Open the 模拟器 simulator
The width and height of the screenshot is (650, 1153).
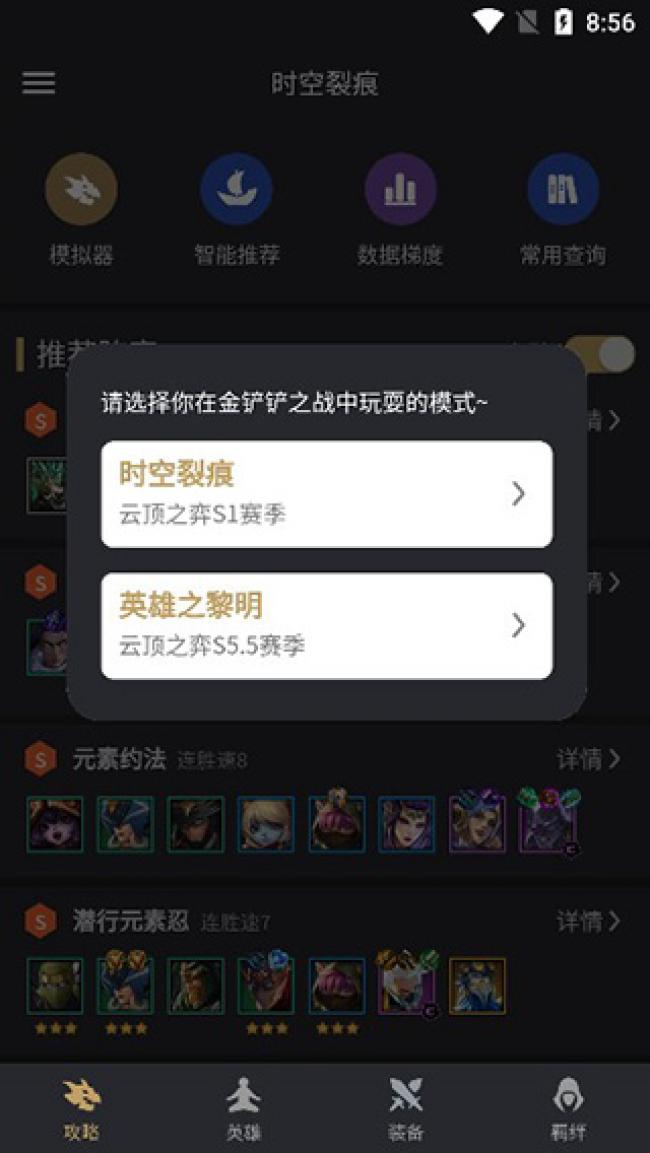(81, 190)
